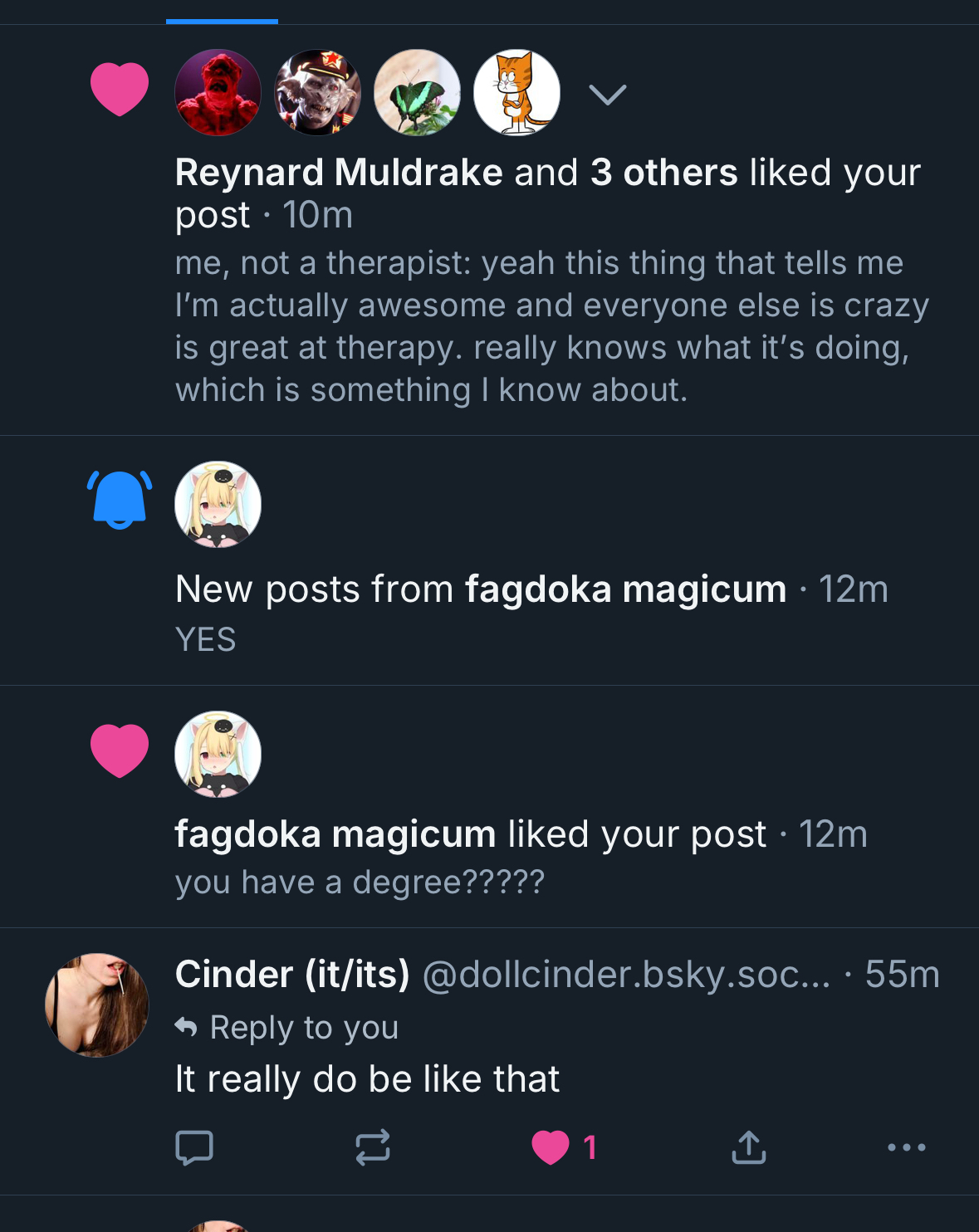
Task: Open Cinder's @dollcinder handle
Action: point(626,975)
